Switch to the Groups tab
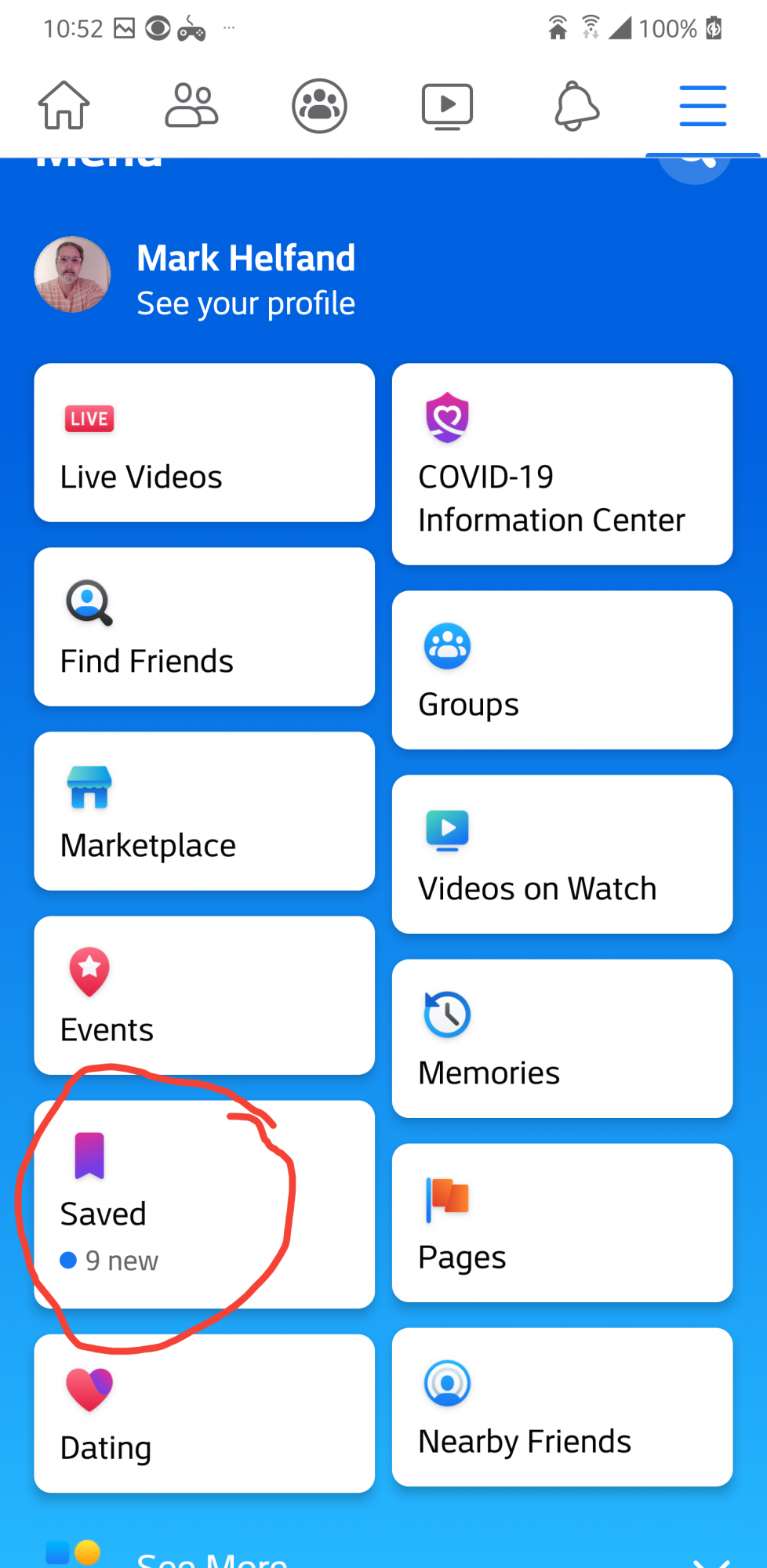 coord(319,105)
